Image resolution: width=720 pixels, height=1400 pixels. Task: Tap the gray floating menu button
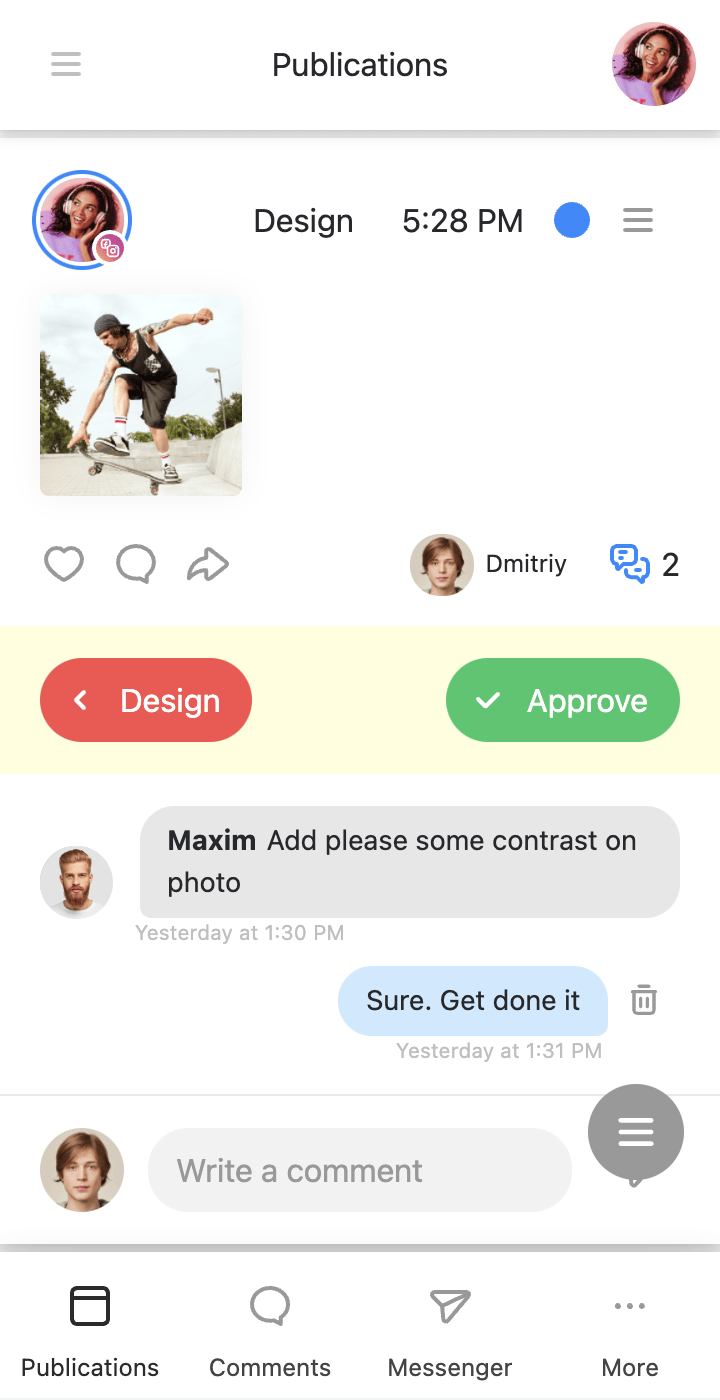click(x=636, y=1132)
